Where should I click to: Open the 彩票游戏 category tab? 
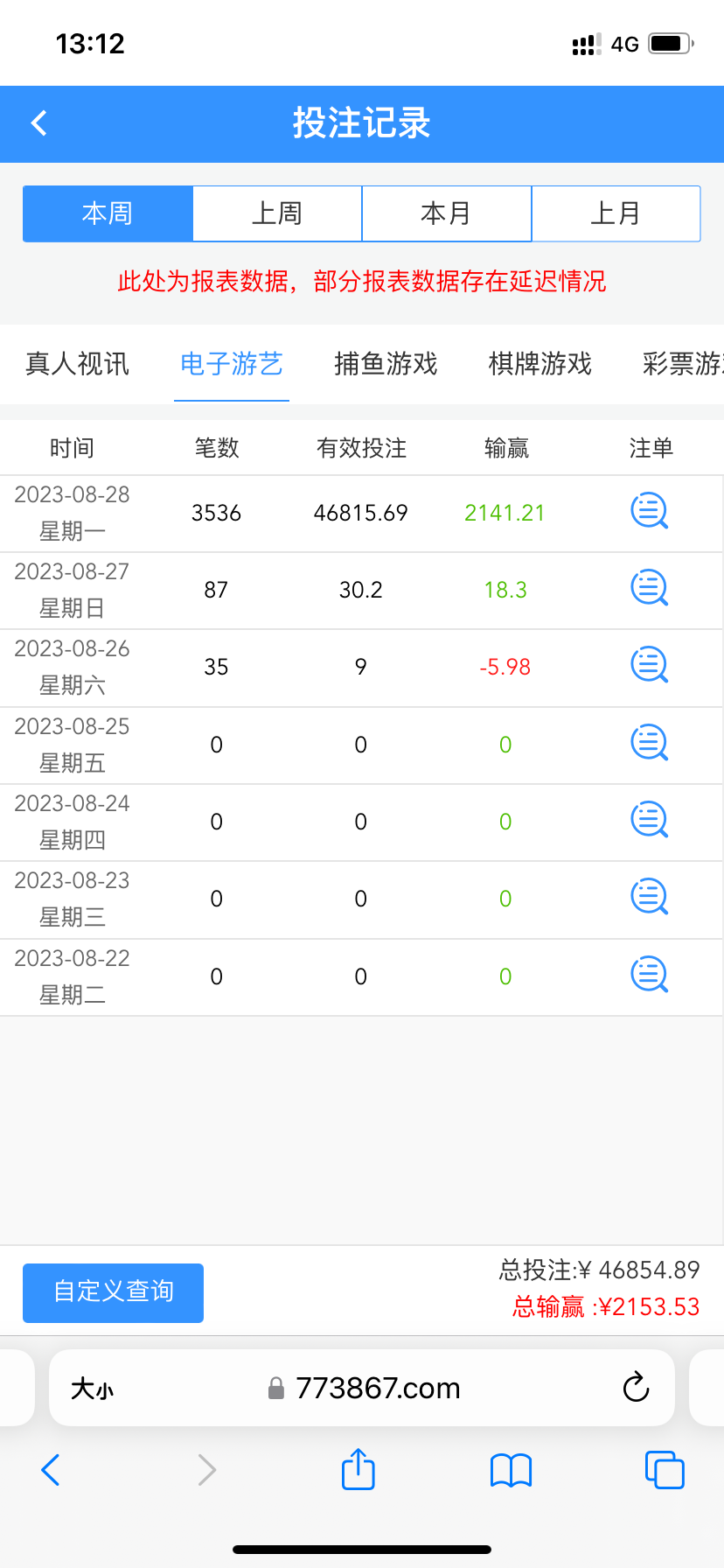point(682,364)
